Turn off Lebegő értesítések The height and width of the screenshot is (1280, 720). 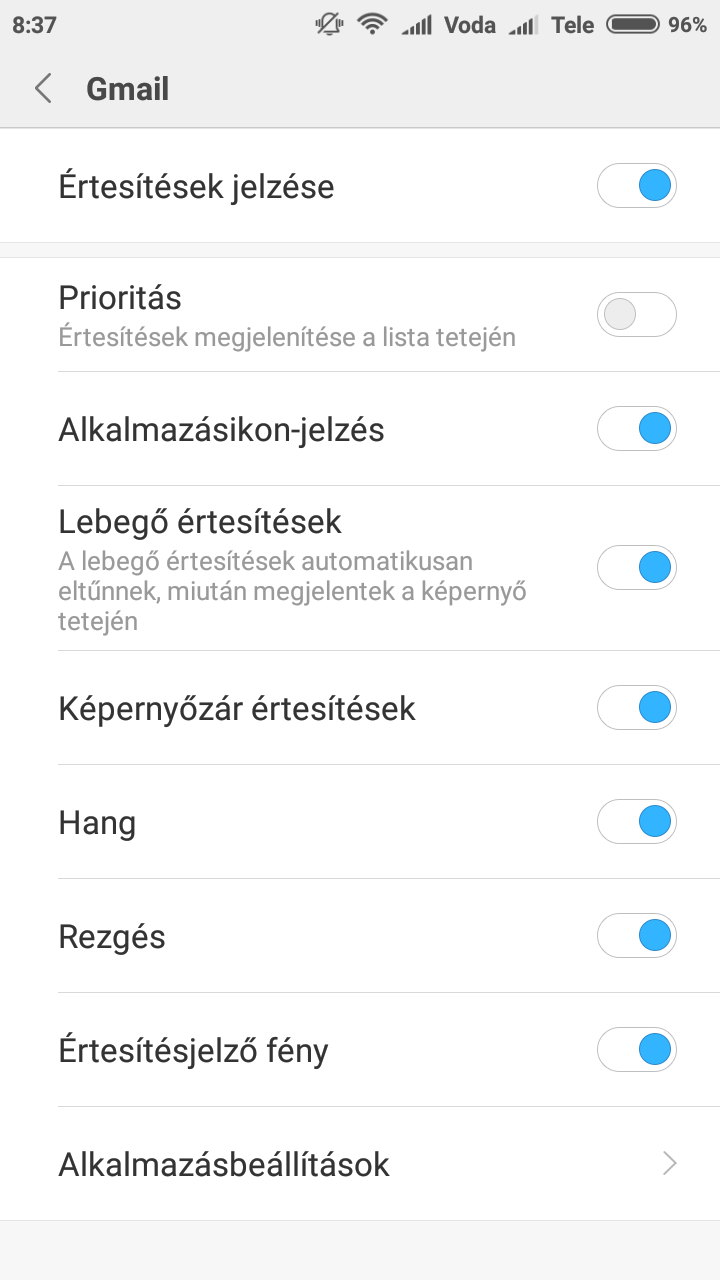click(637, 567)
